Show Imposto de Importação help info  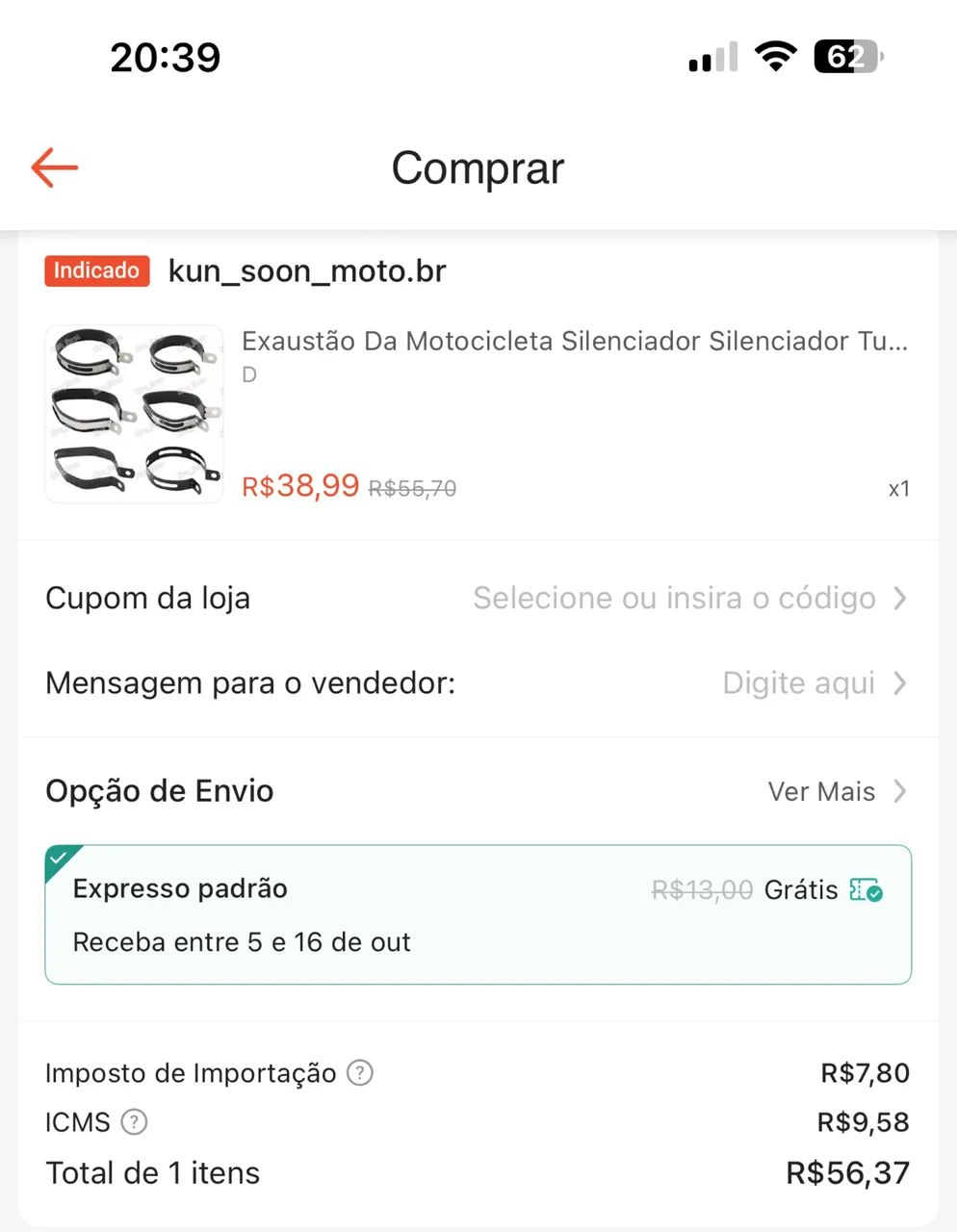pos(360,1072)
